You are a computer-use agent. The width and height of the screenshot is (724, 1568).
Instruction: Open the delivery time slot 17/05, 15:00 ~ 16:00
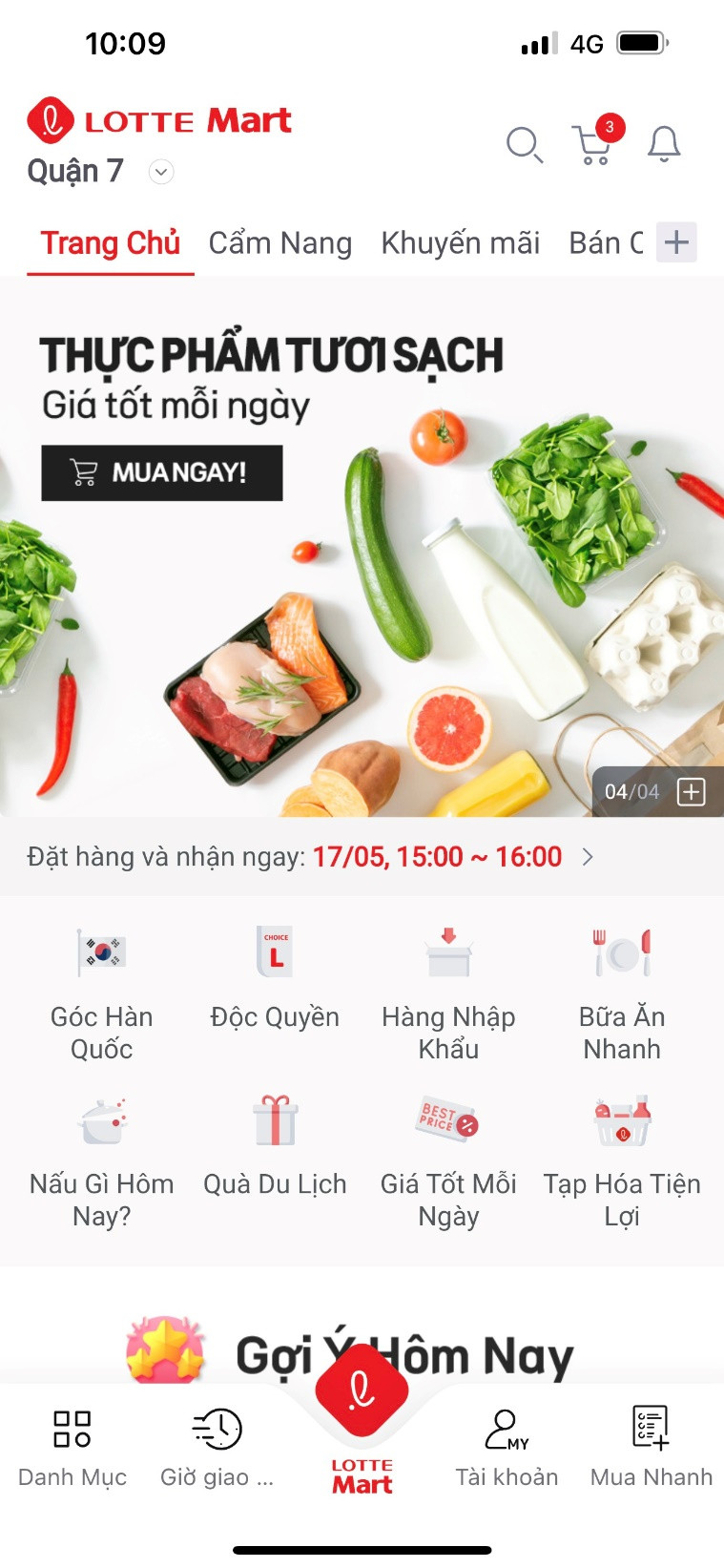438,857
